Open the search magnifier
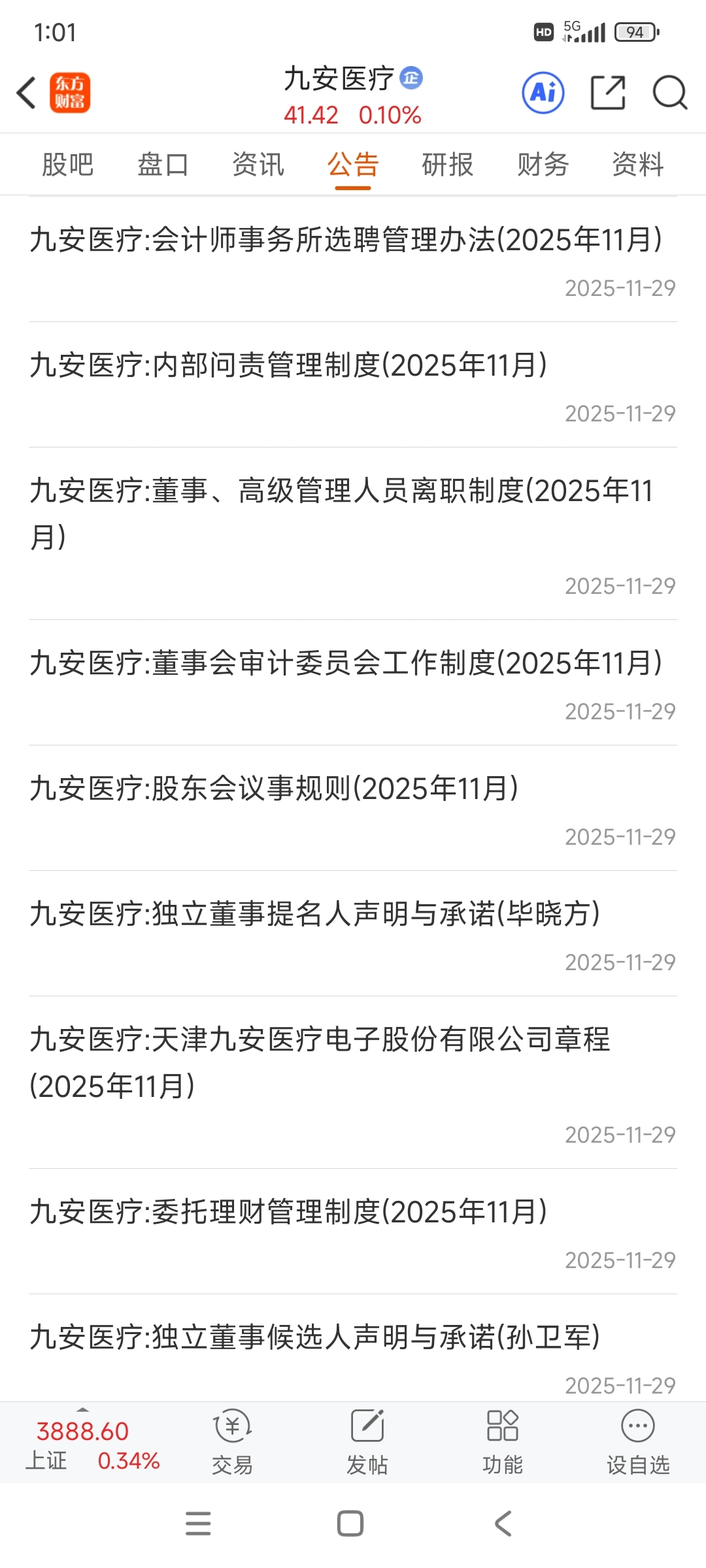The height and width of the screenshot is (1568, 706). 669,93
